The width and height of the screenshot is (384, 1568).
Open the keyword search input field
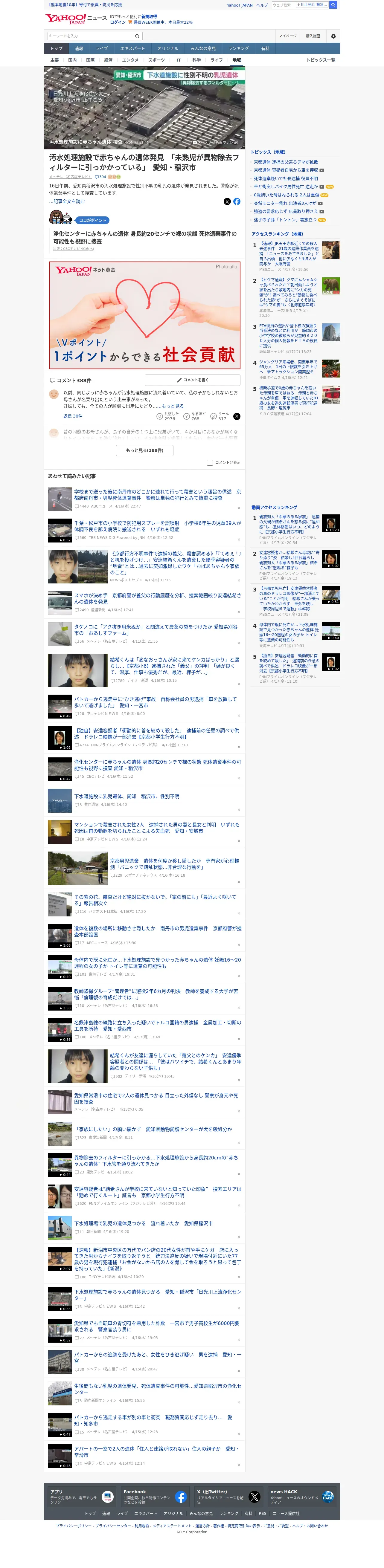pyautogui.click(x=90, y=36)
